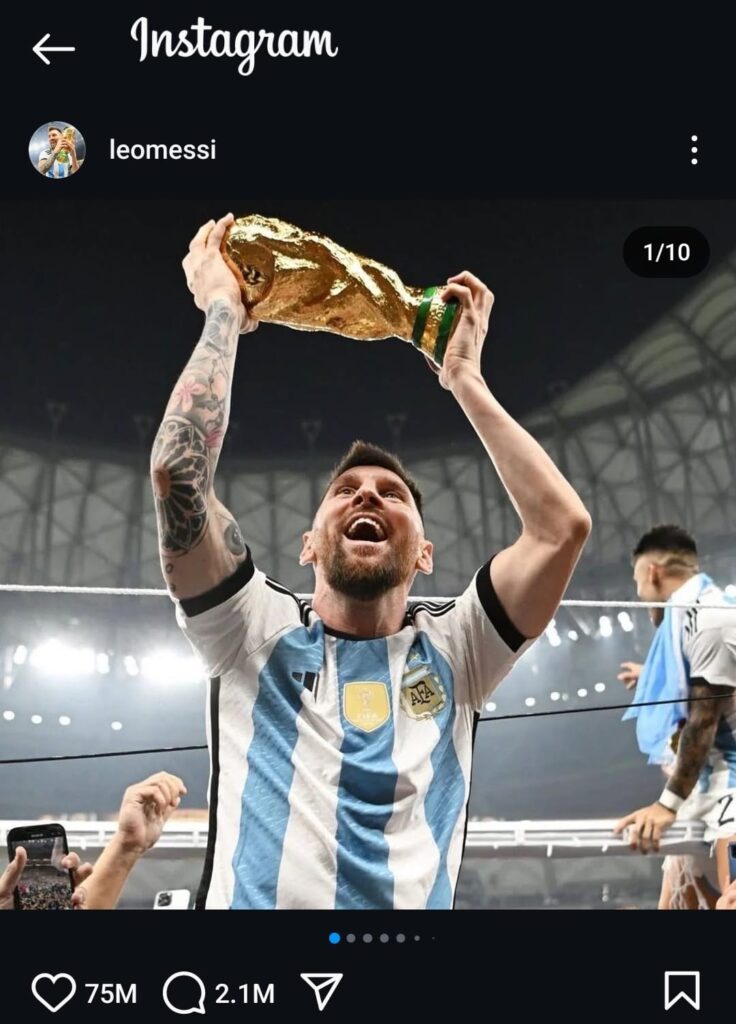Open comments on this post
This screenshot has height=1024, width=736.
(x=184, y=992)
